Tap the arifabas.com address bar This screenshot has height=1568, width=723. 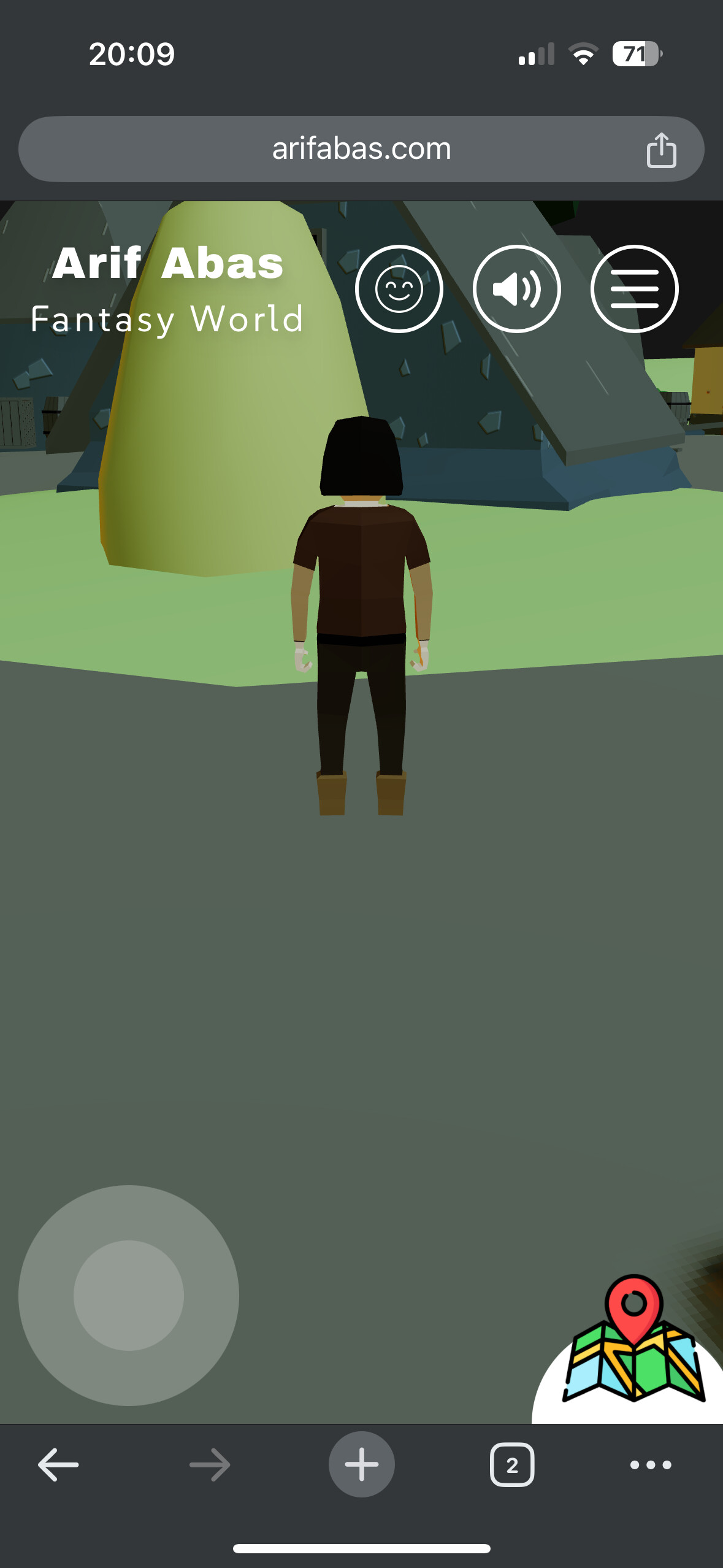click(x=361, y=149)
